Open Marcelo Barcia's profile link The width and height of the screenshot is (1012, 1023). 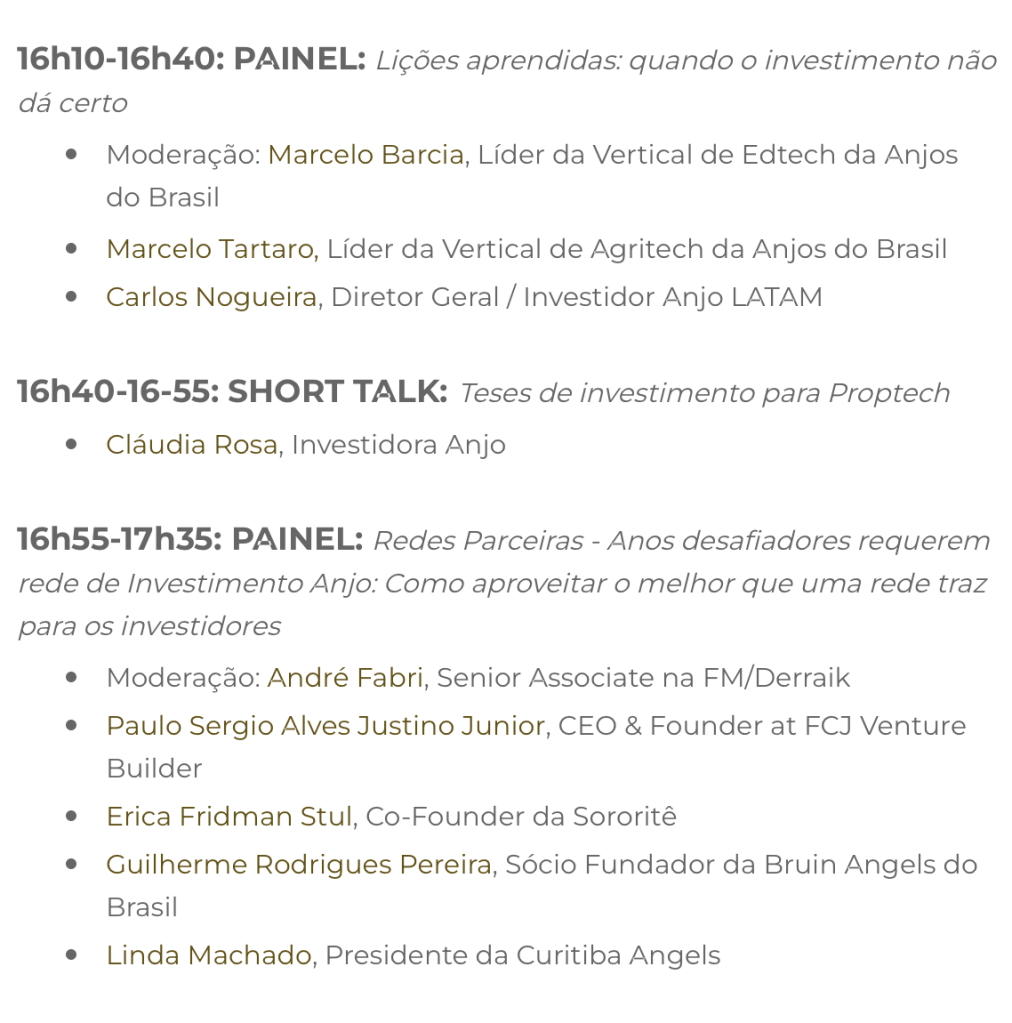[x=365, y=155]
